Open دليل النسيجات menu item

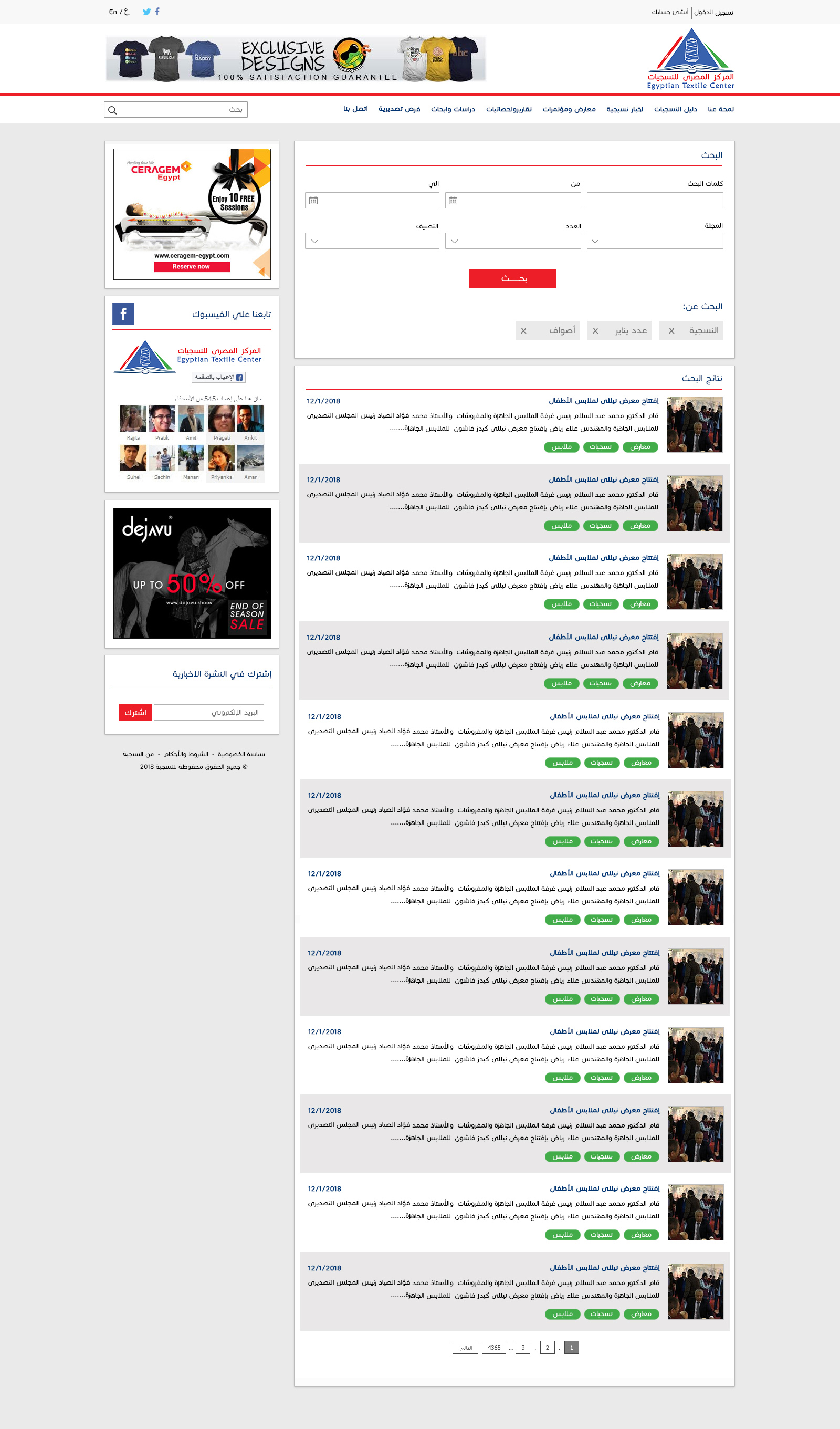[676, 109]
